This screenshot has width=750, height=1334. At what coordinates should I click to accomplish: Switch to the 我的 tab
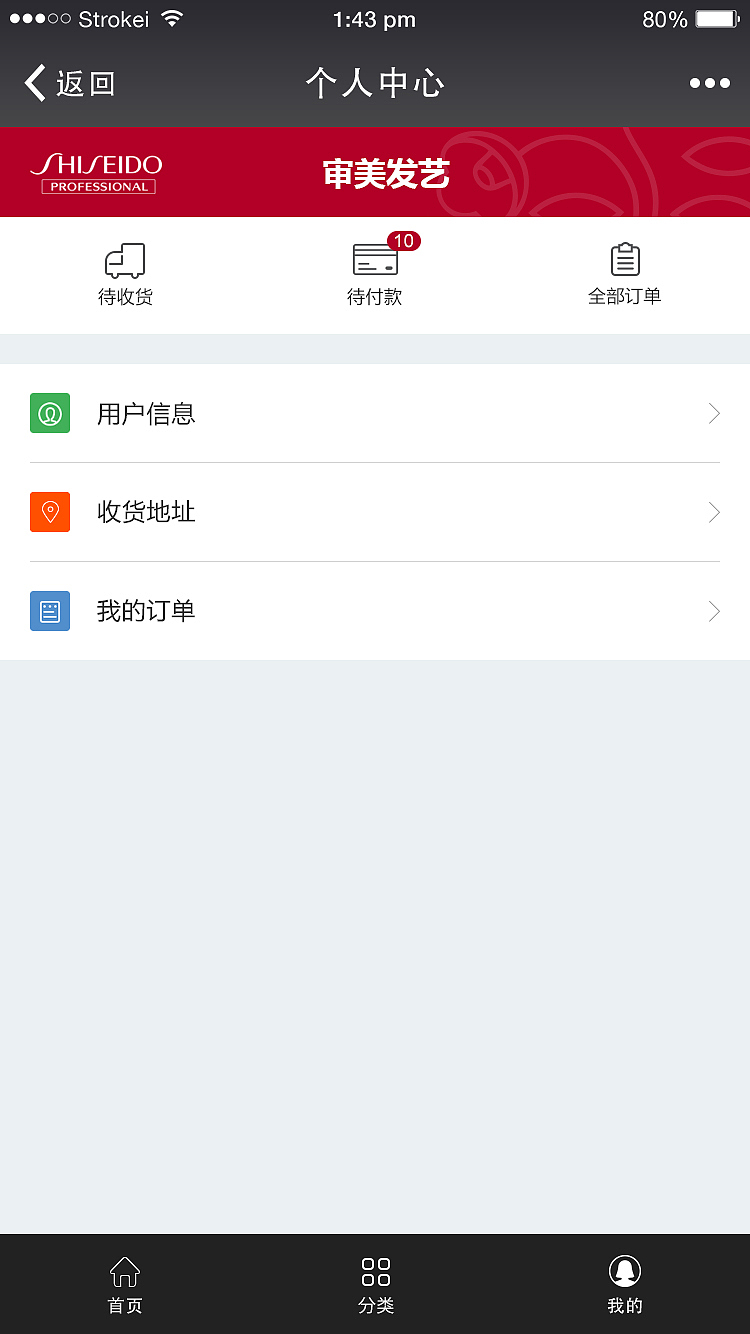click(624, 1282)
